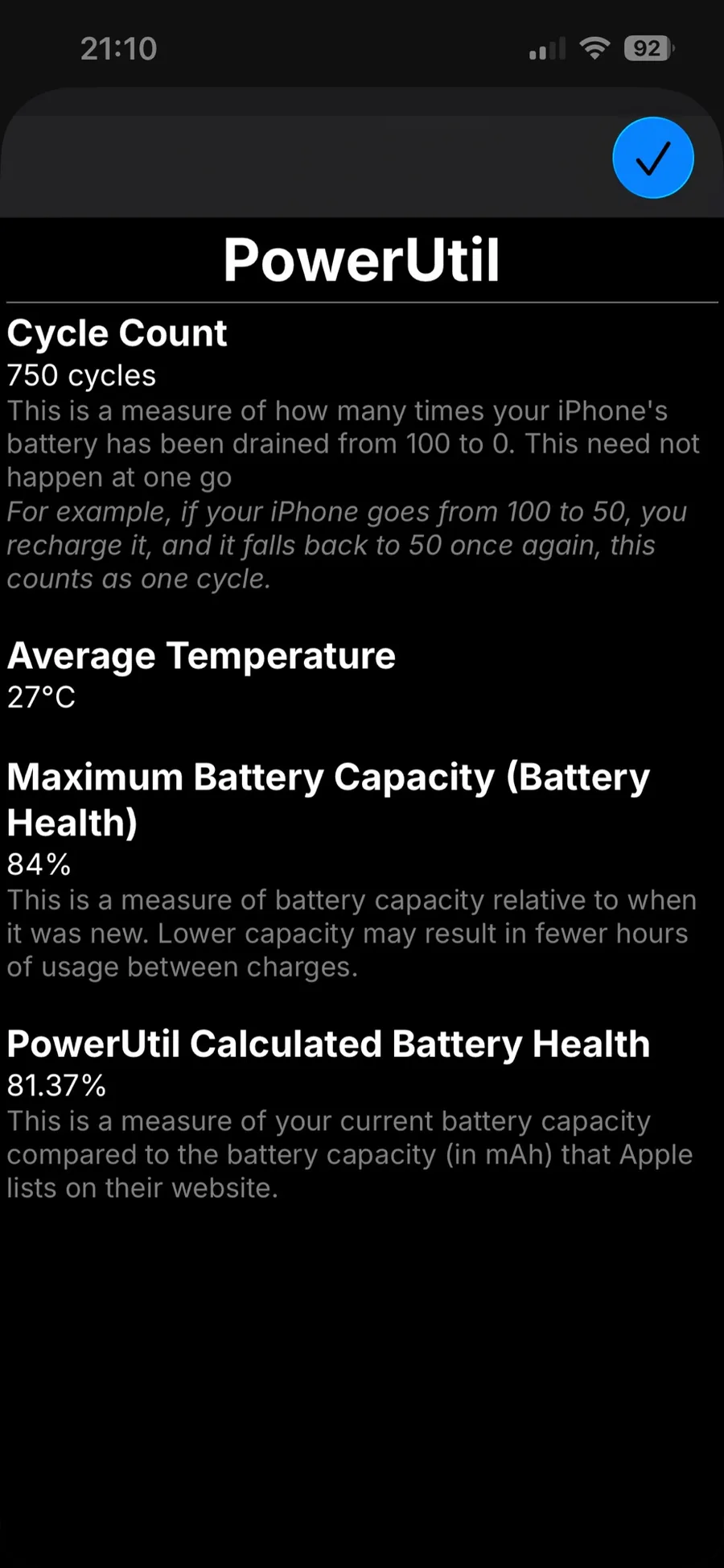This screenshot has width=724, height=1568.
Task: Confirm with the blue checkmark button
Action: pos(653,158)
